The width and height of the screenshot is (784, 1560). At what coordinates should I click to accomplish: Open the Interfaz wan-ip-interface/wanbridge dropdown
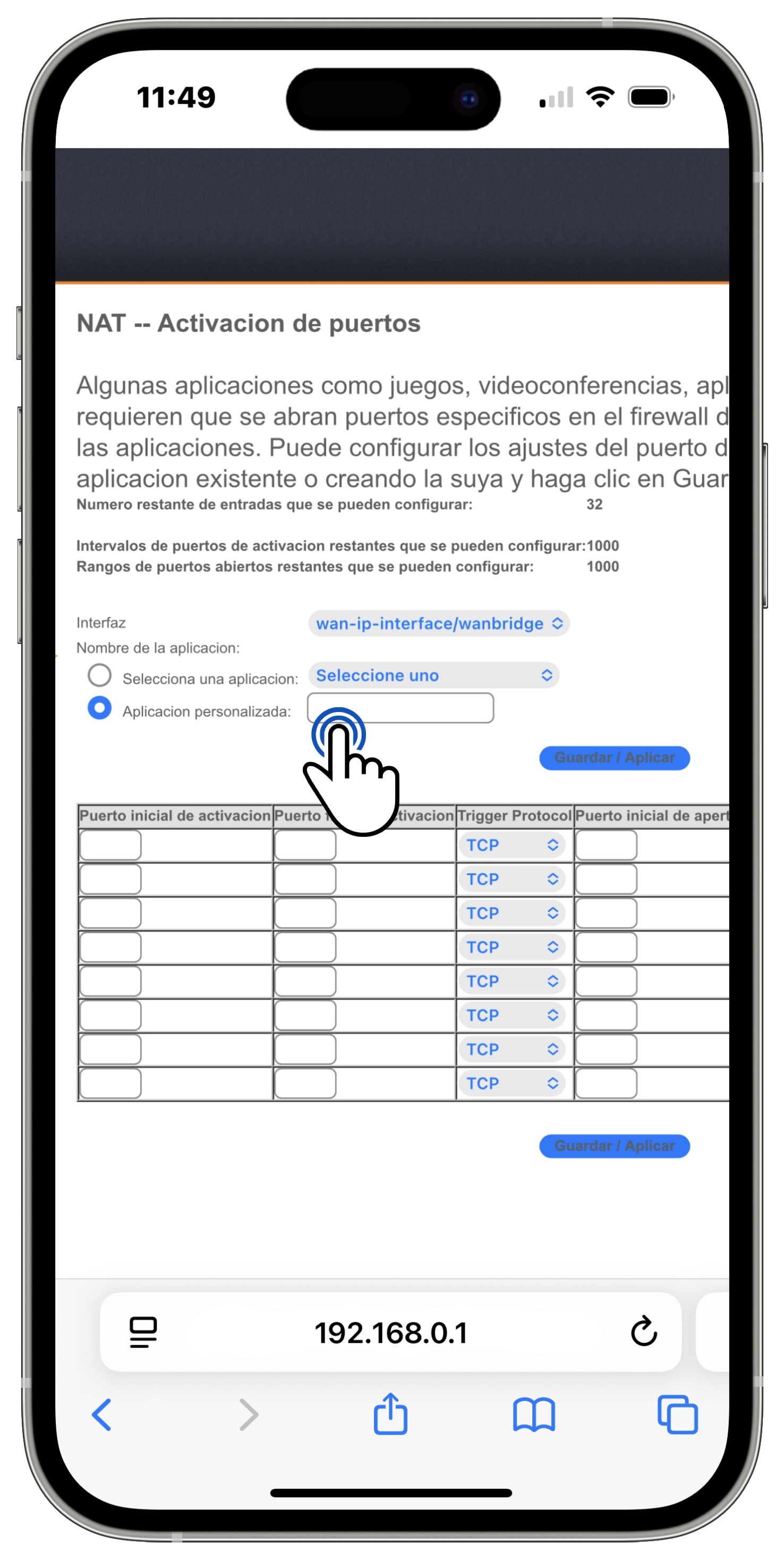(x=438, y=623)
